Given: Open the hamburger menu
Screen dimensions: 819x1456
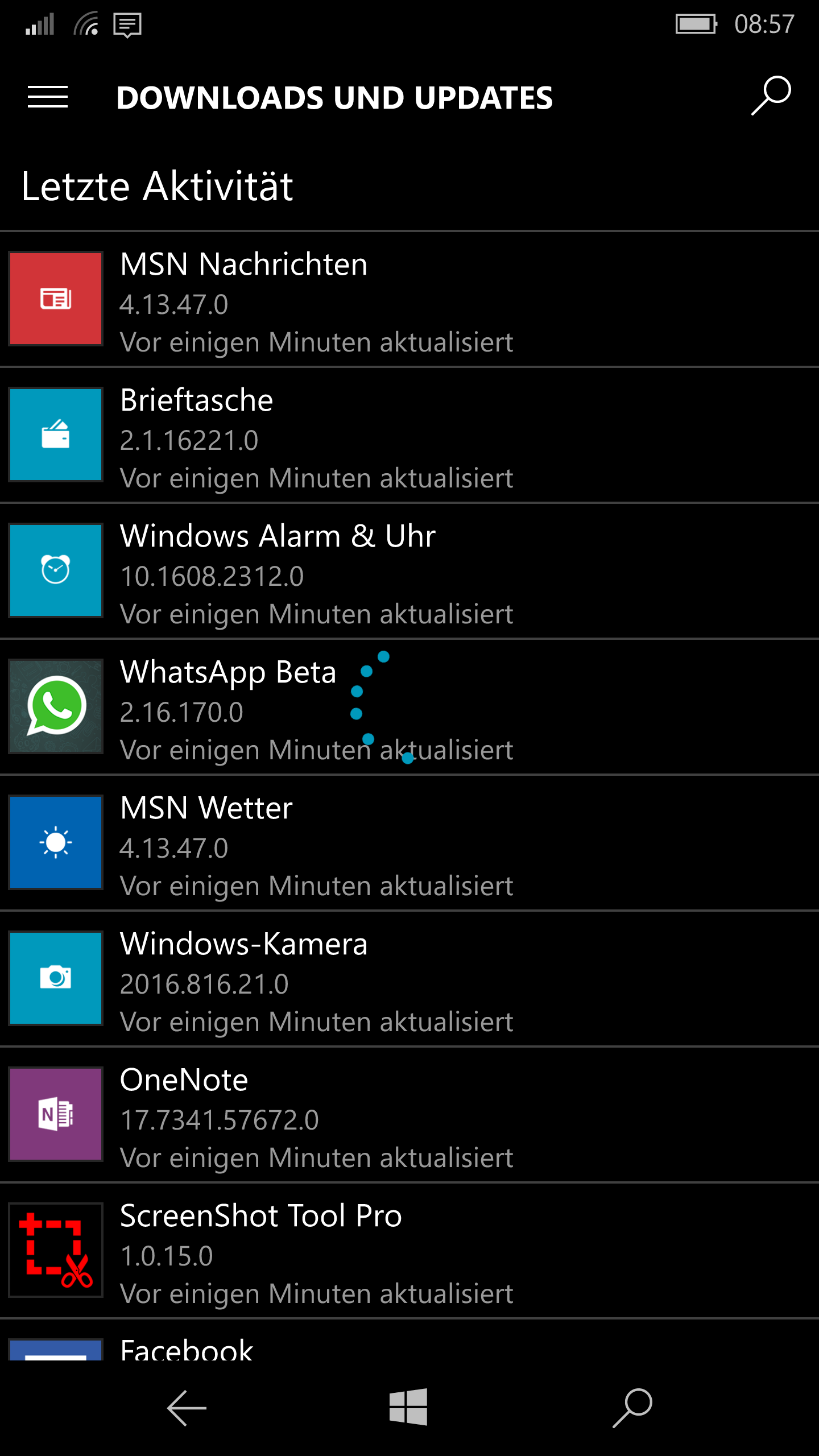Looking at the screenshot, I should coord(48,97).
